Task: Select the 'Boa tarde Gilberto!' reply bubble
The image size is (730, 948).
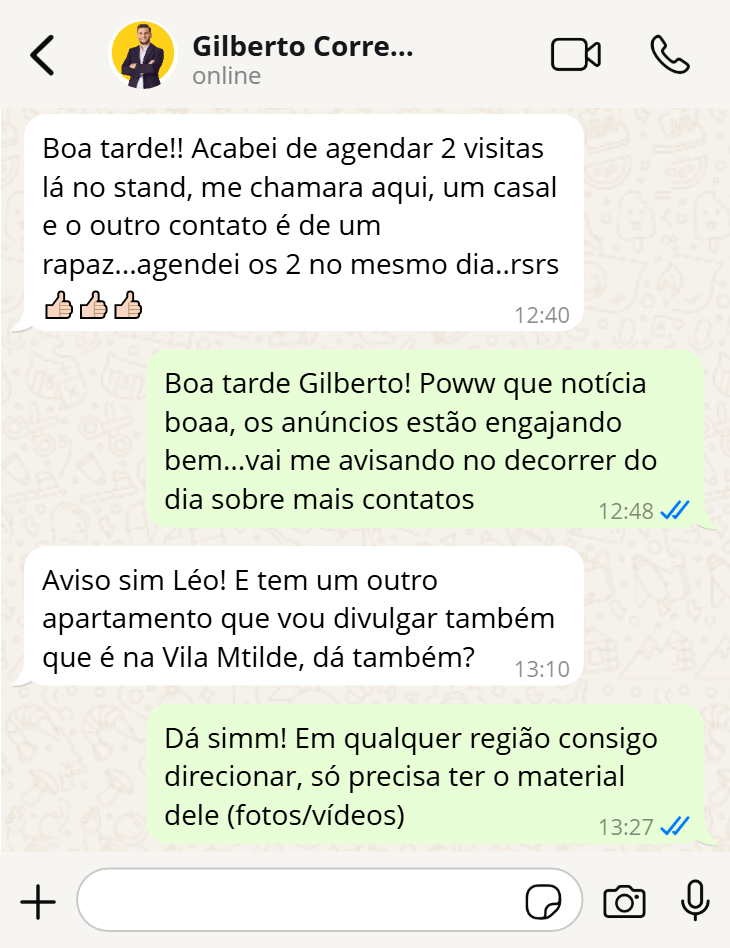Action: [420, 440]
